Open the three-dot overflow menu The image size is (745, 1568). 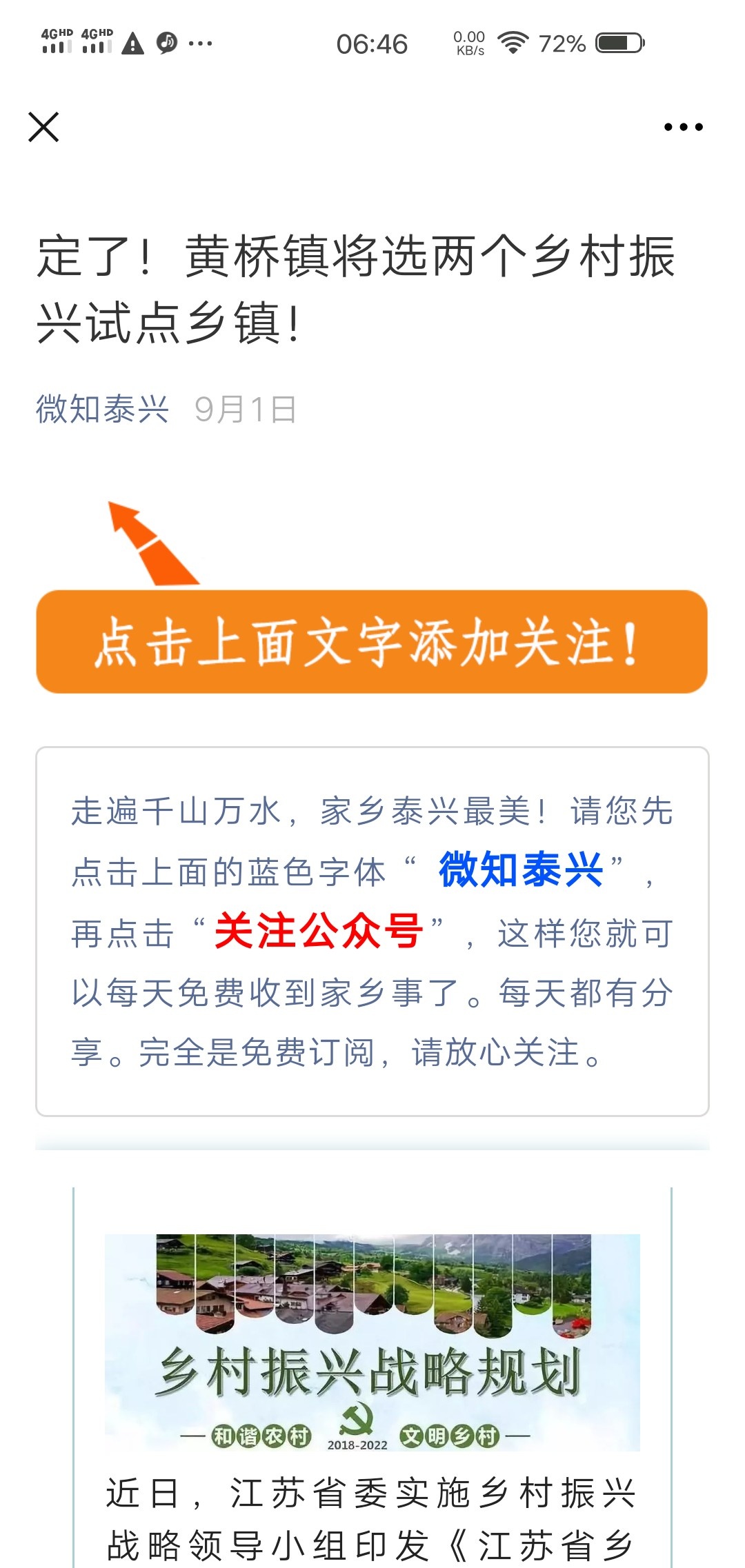683,127
